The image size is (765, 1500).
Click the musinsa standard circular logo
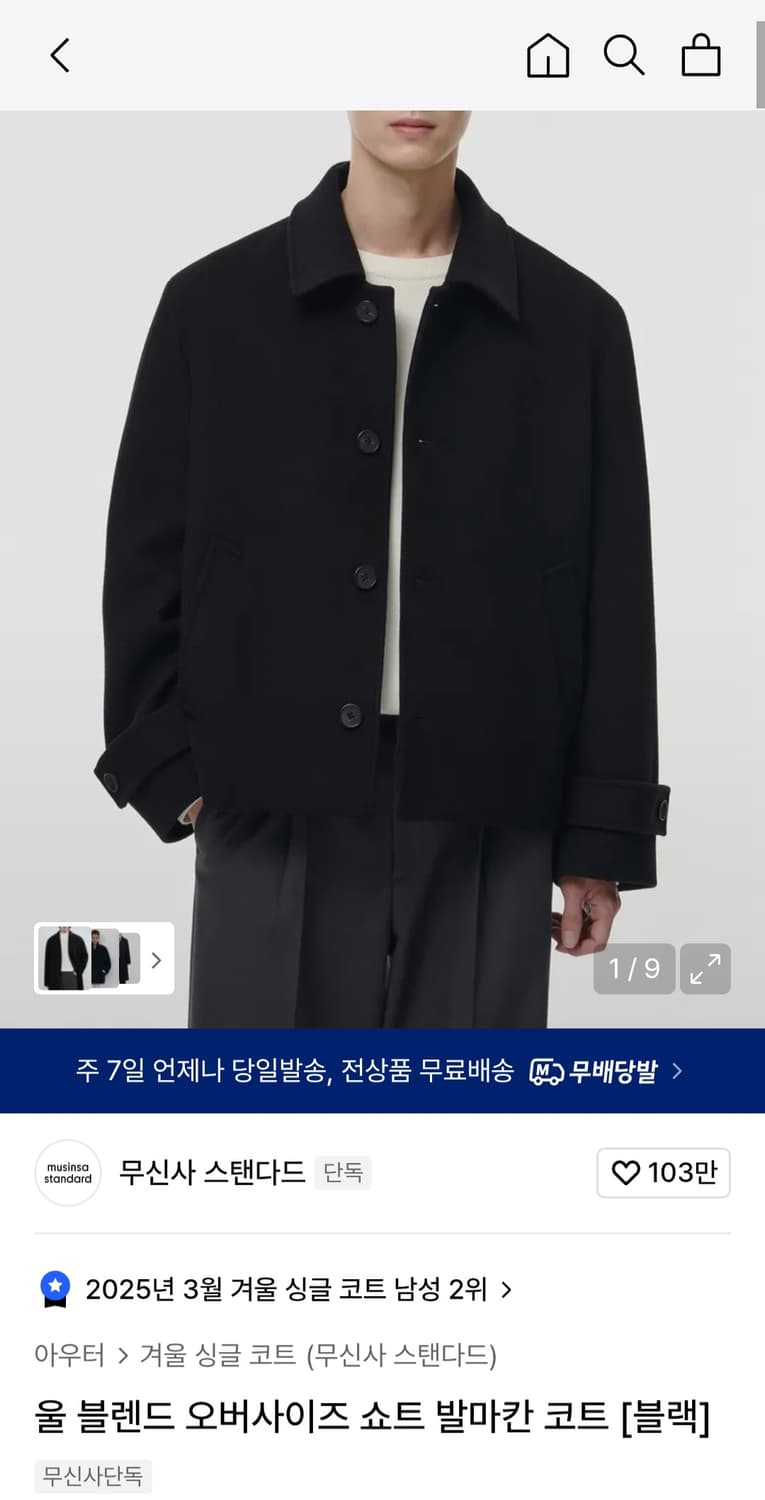[x=67, y=1172]
